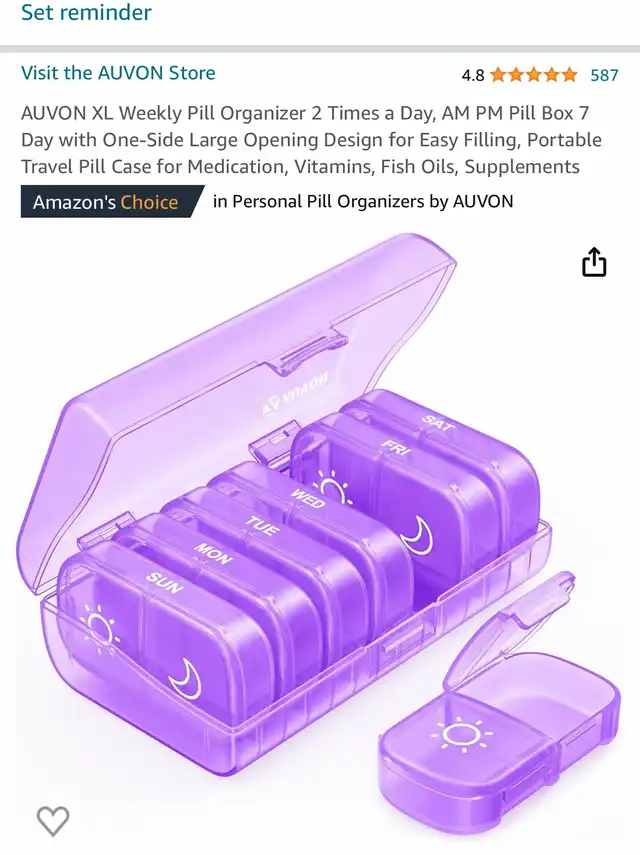Open the 587 customer ratings
This screenshot has width=640, height=855.
tap(604, 75)
